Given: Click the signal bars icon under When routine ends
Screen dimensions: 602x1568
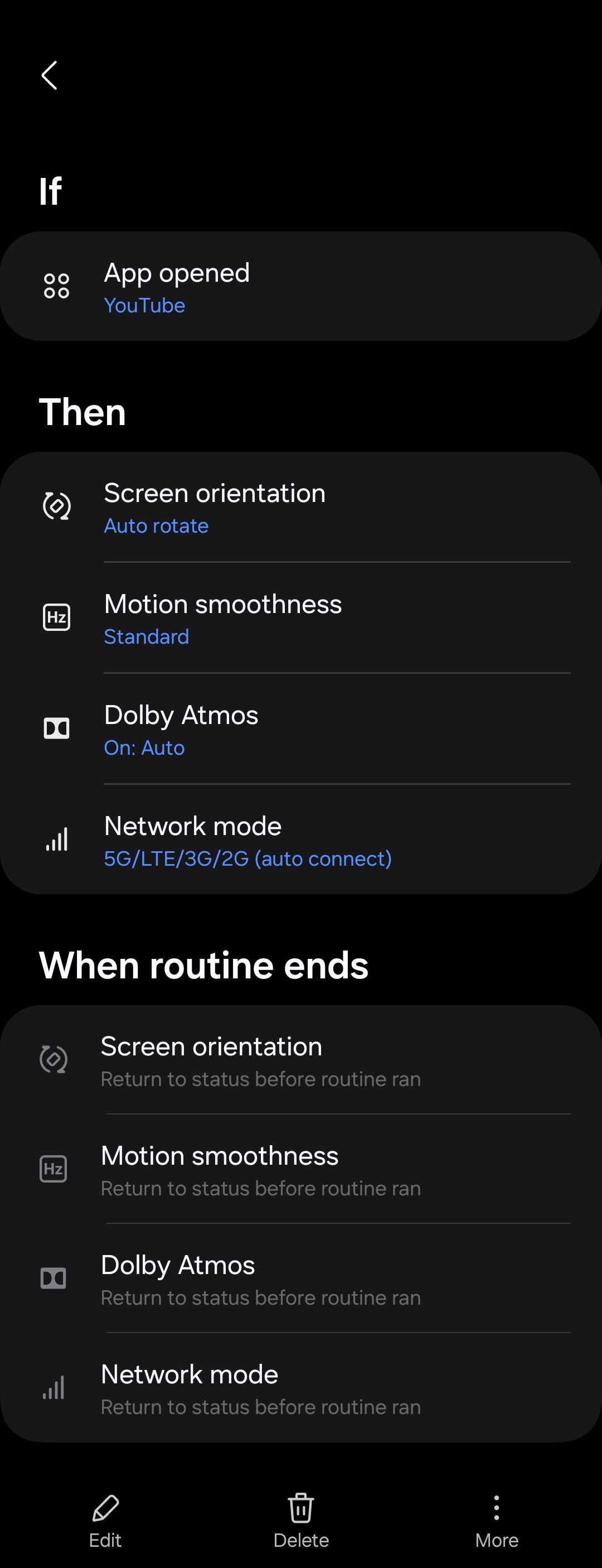Looking at the screenshot, I should (54, 1388).
